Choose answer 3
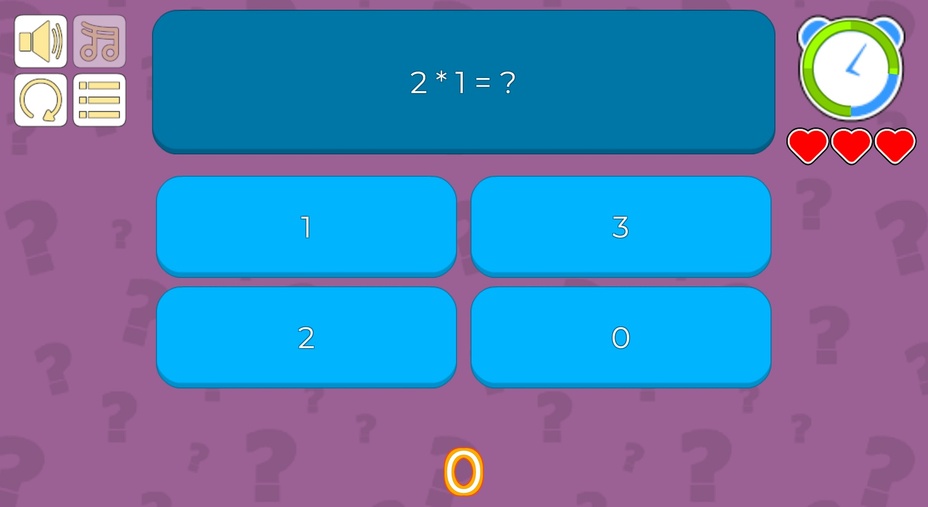 [620, 226]
